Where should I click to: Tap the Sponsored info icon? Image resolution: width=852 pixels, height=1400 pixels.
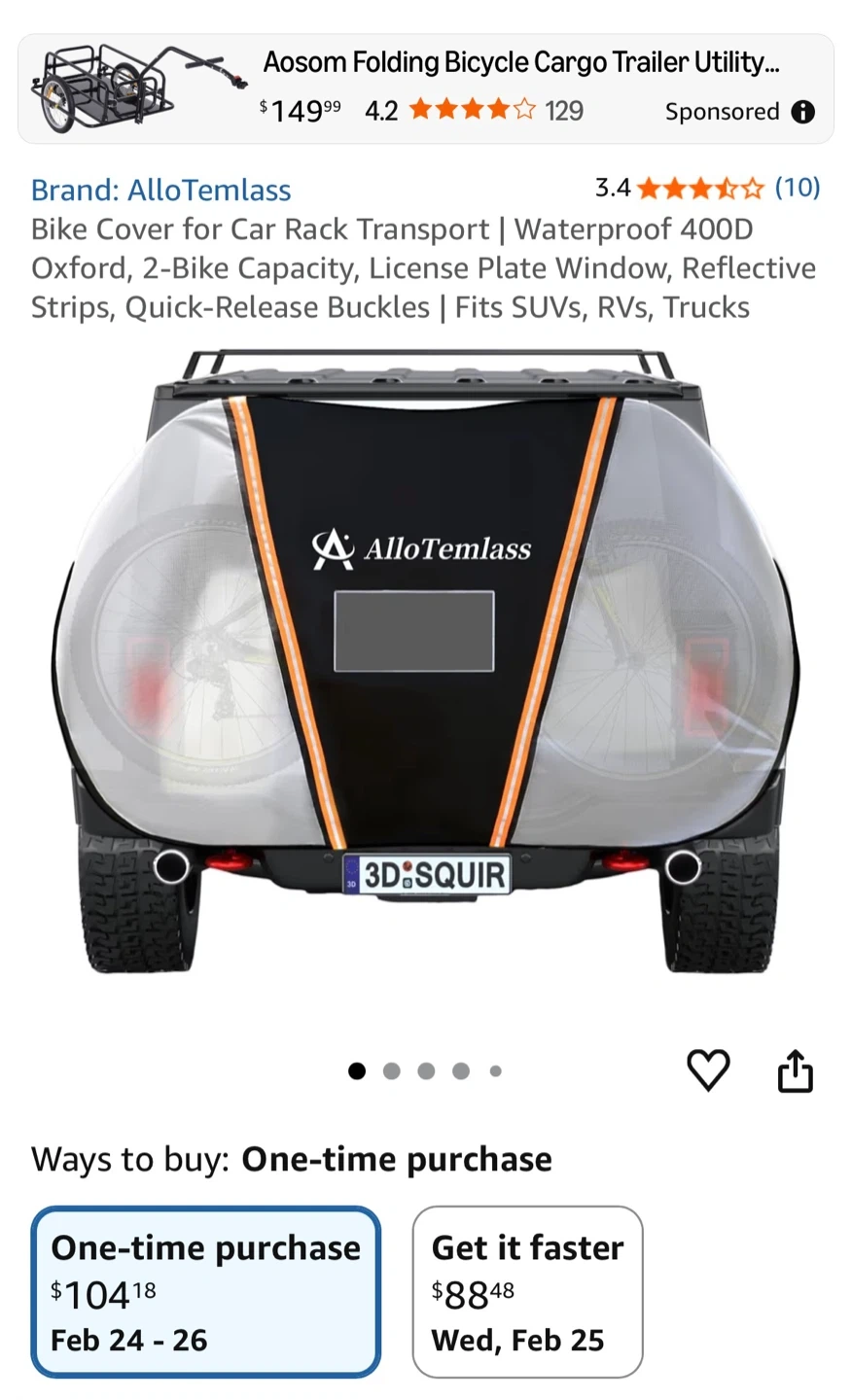pos(803,112)
